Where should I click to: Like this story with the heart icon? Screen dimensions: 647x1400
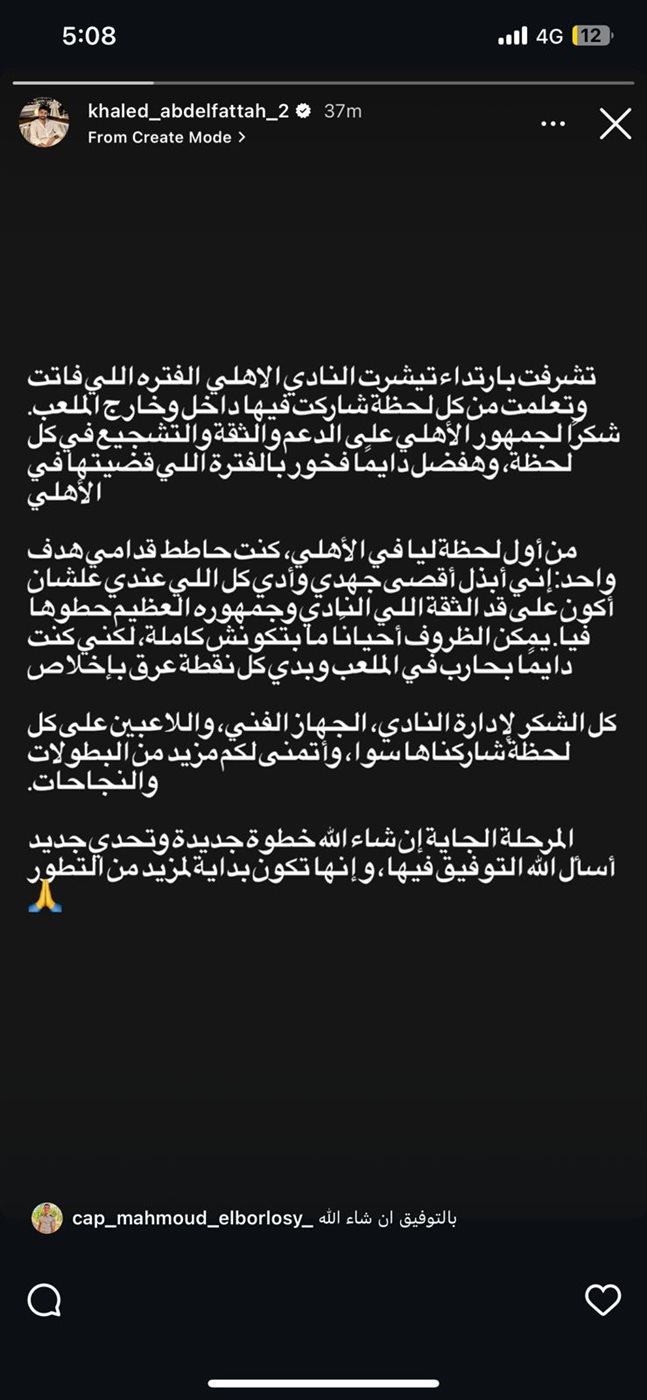[x=603, y=1300]
